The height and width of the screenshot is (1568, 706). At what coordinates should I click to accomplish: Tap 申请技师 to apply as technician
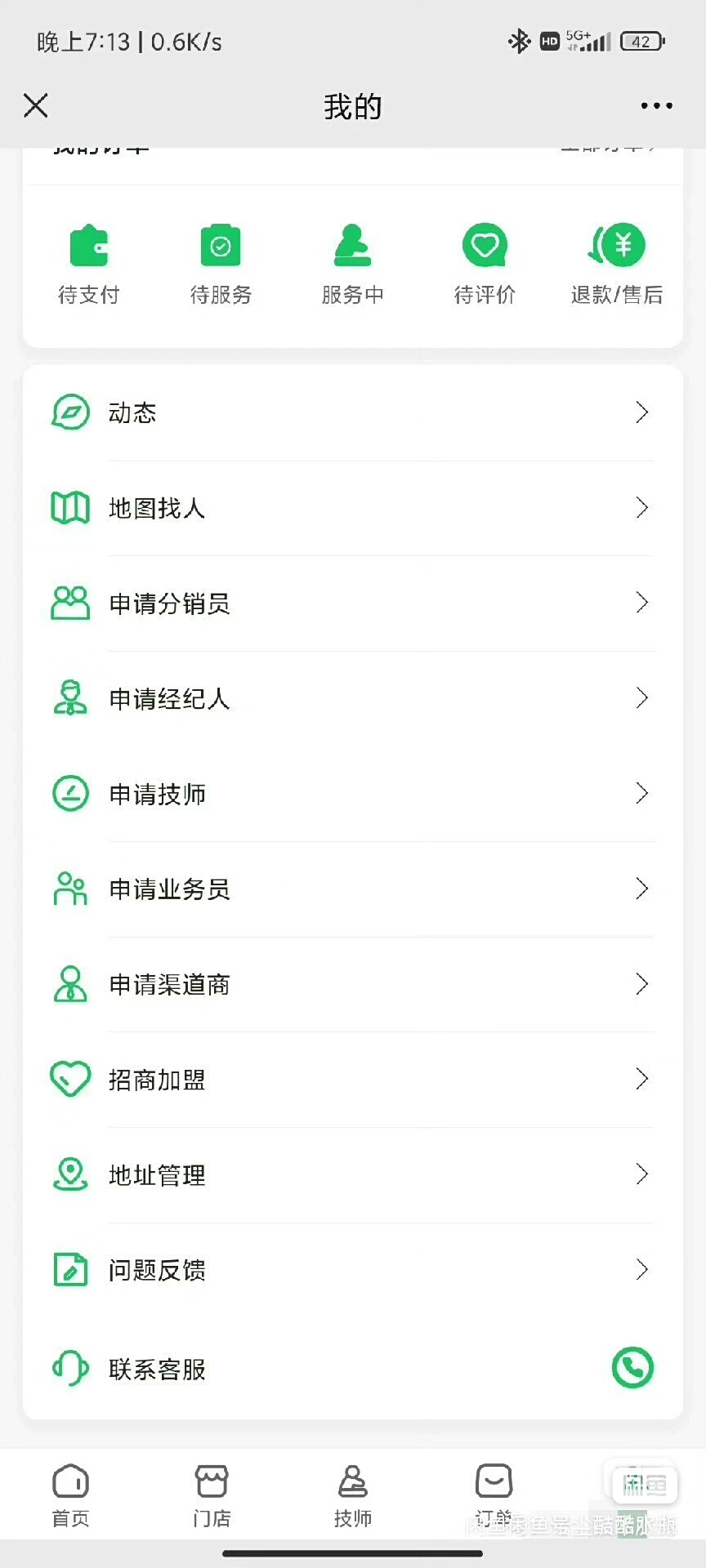[x=353, y=794]
